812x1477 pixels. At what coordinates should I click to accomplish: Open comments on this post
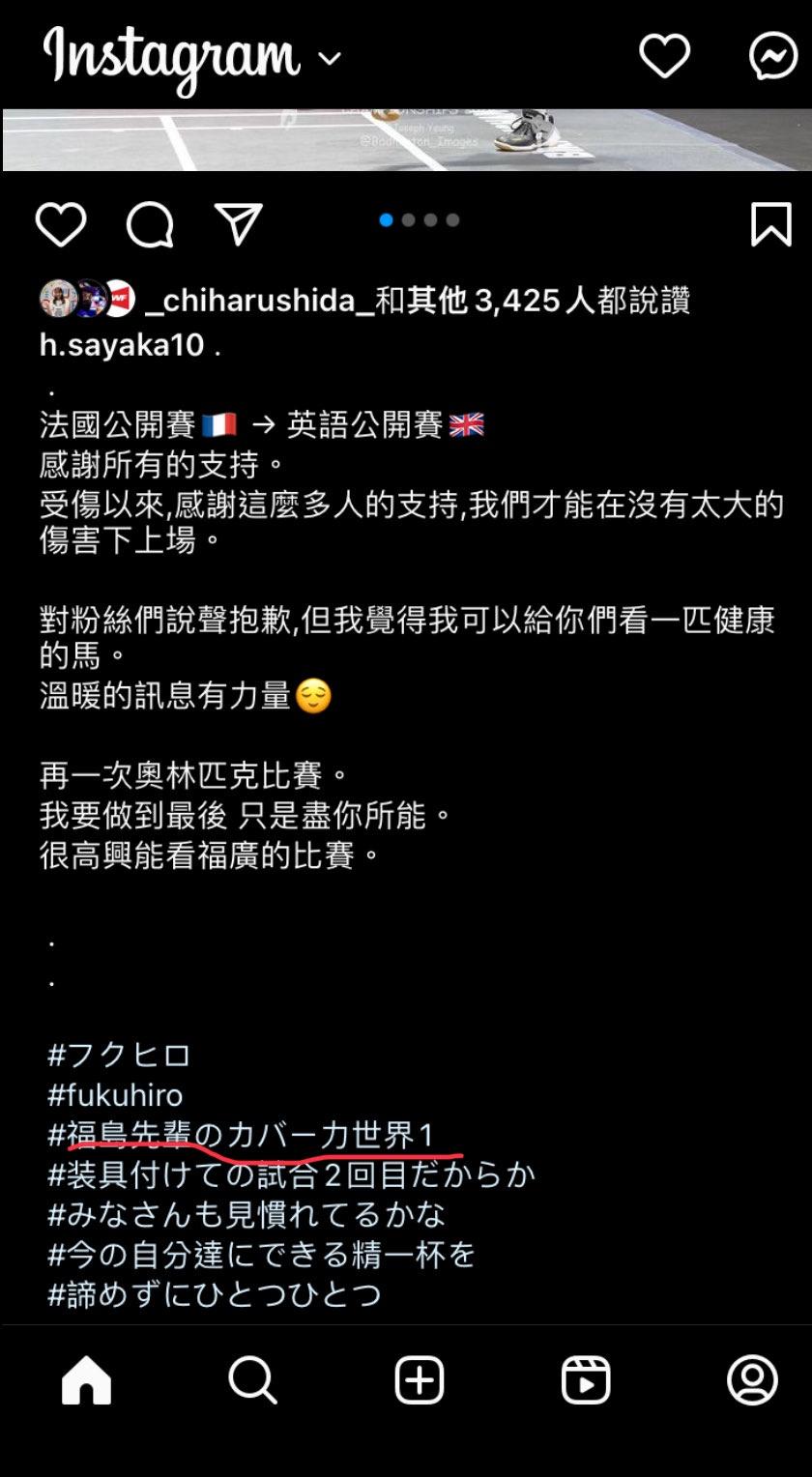150,225
